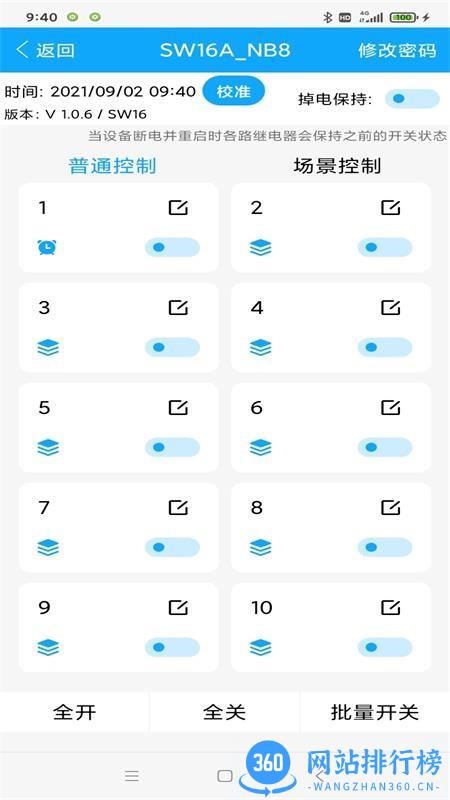
Task: Open the layers icon on relay 3
Action: 48,347
